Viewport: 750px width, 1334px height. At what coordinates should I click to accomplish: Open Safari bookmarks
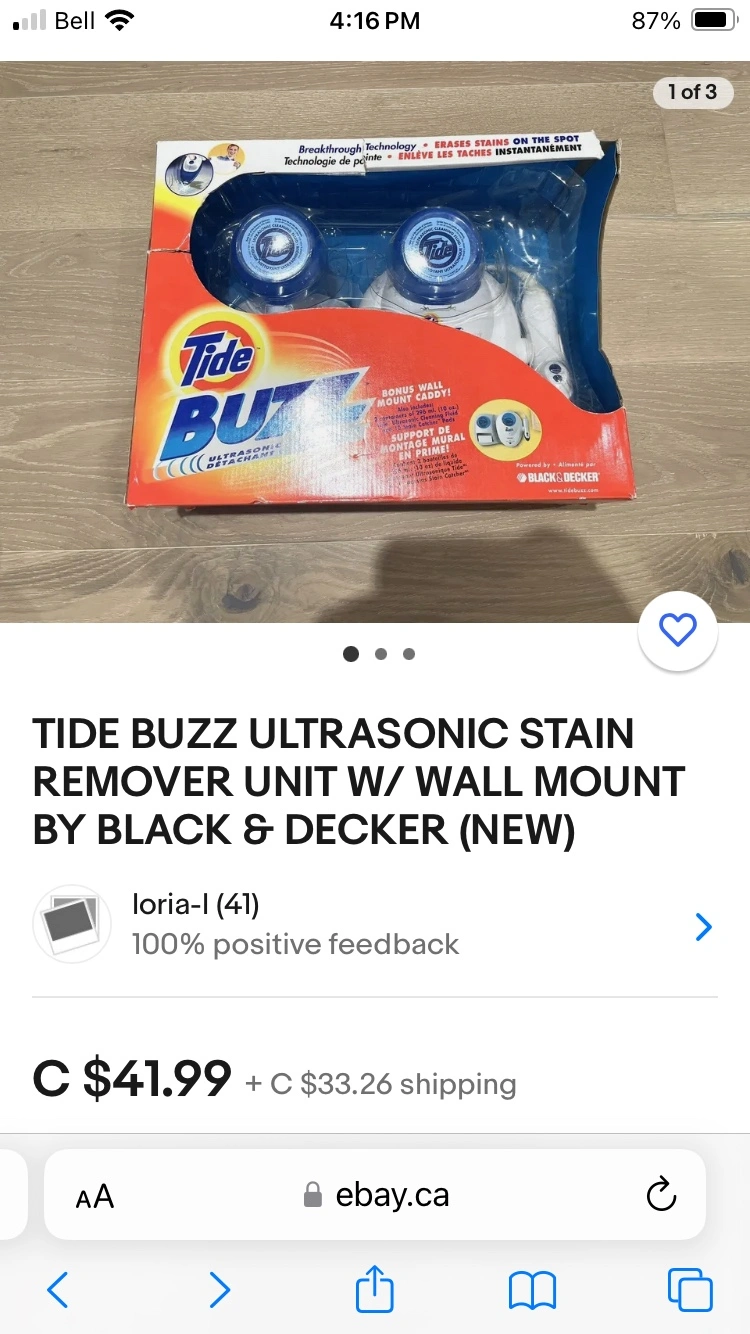point(532,1290)
